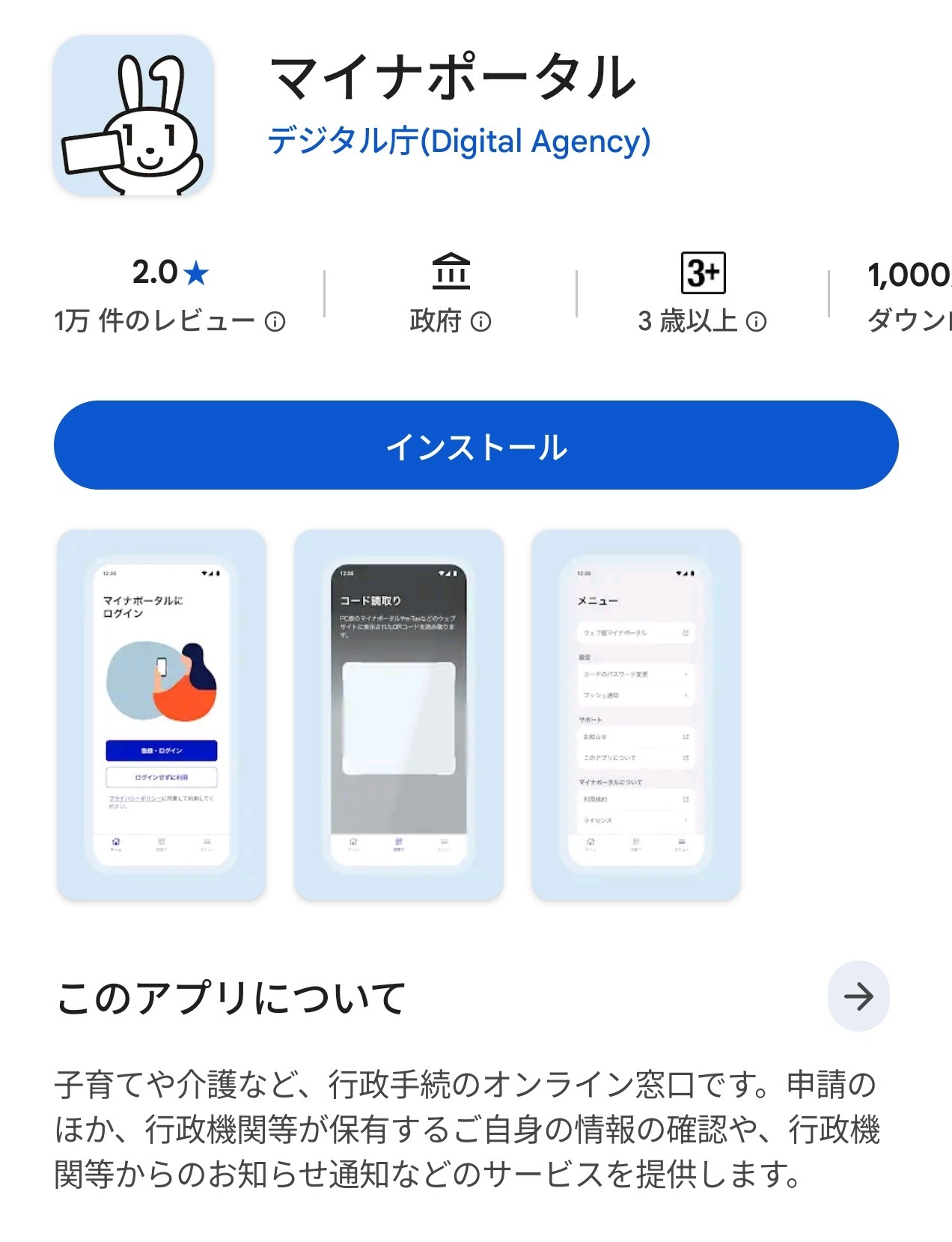This screenshot has height=1242, width=952.
Task: Open the デジタル庁(Digital Agency) developer link
Action: 460,142
